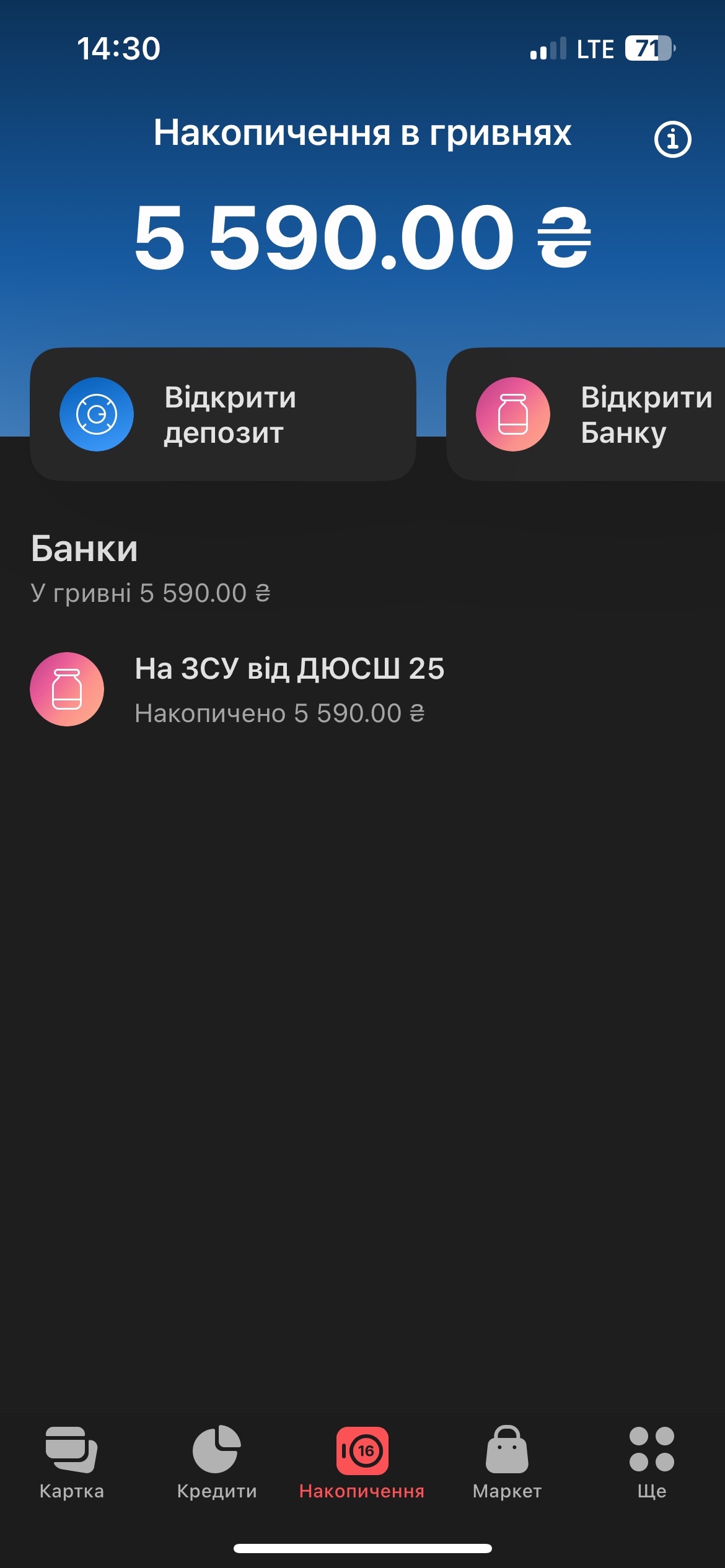This screenshot has height=1568, width=725.
Task: Go to the Маркет tab
Action: (x=507, y=1463)
